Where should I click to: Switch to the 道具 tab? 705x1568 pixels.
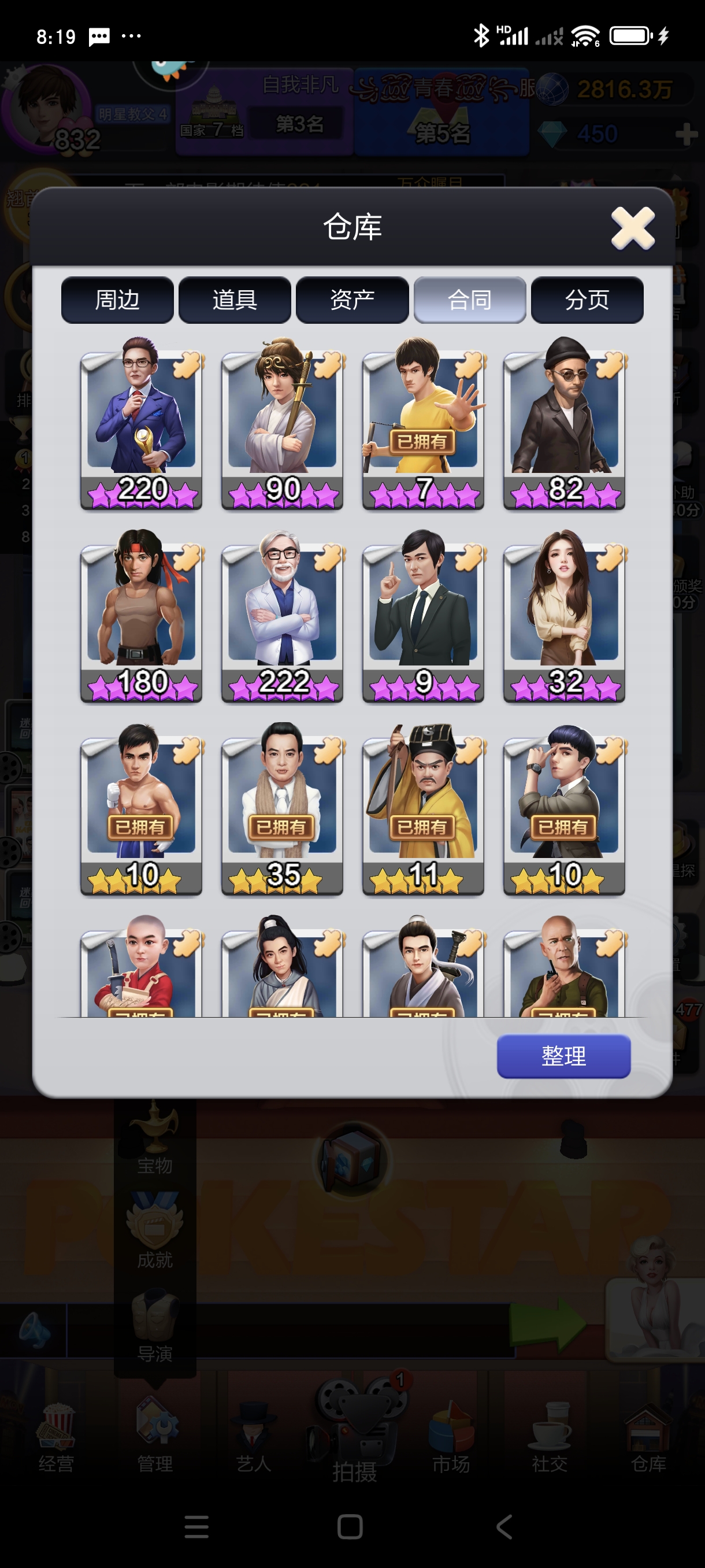235,299
